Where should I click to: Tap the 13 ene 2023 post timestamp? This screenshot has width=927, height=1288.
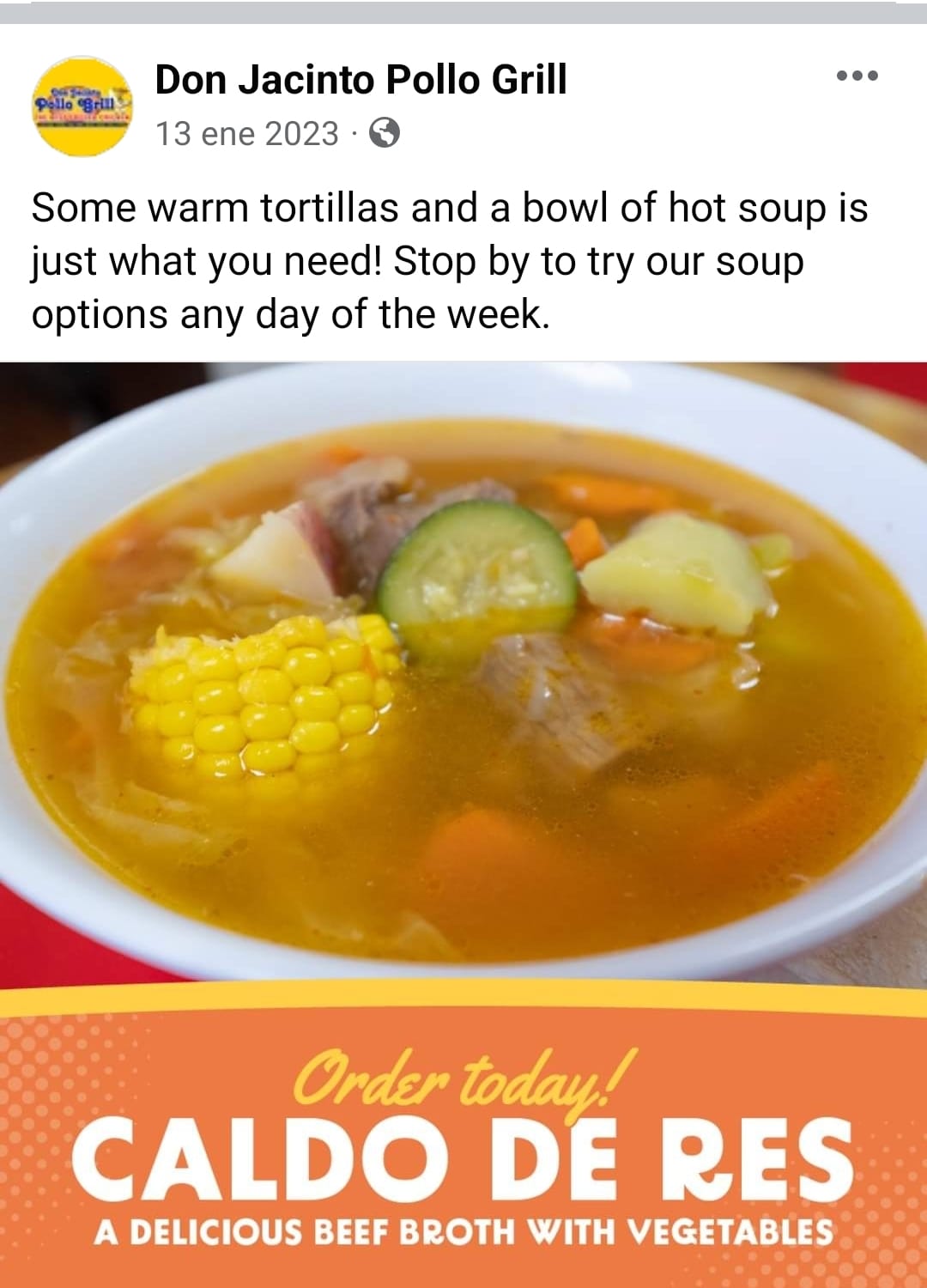tap(247, 134)
